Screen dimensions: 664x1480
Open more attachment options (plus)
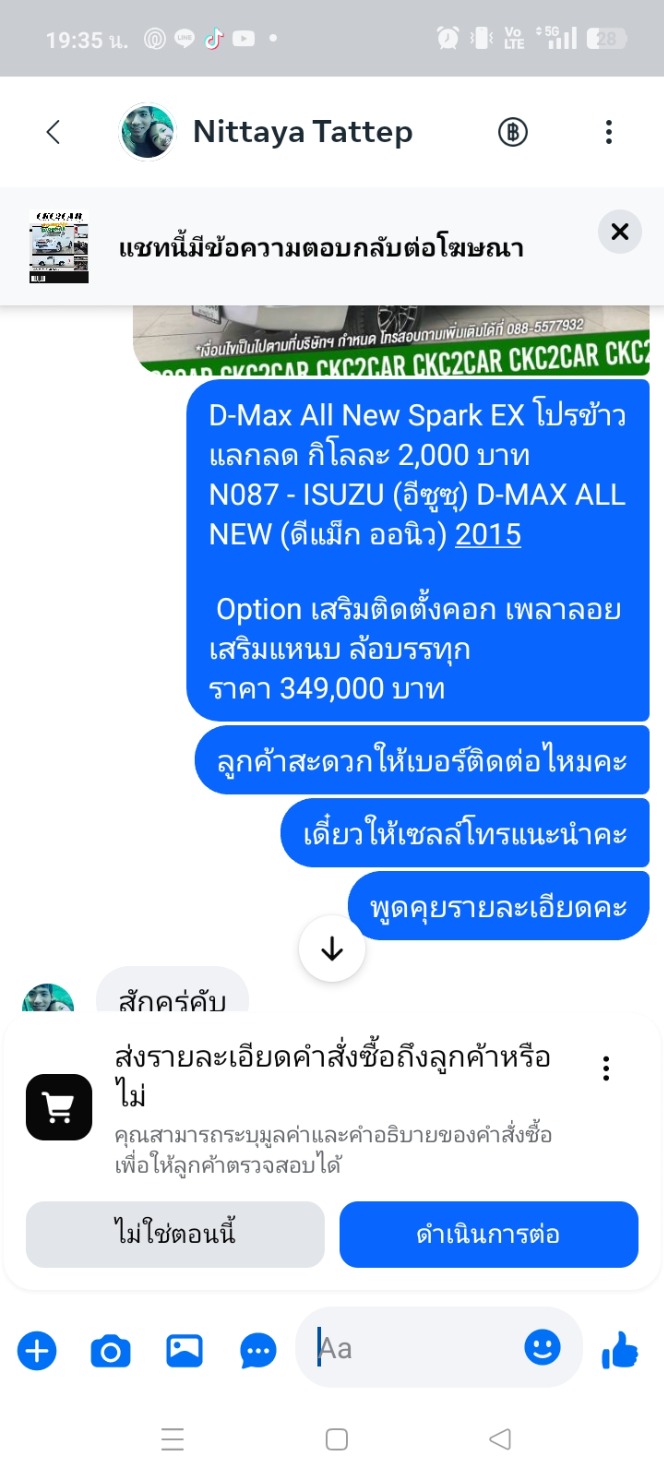click(x=37, y=1352)
